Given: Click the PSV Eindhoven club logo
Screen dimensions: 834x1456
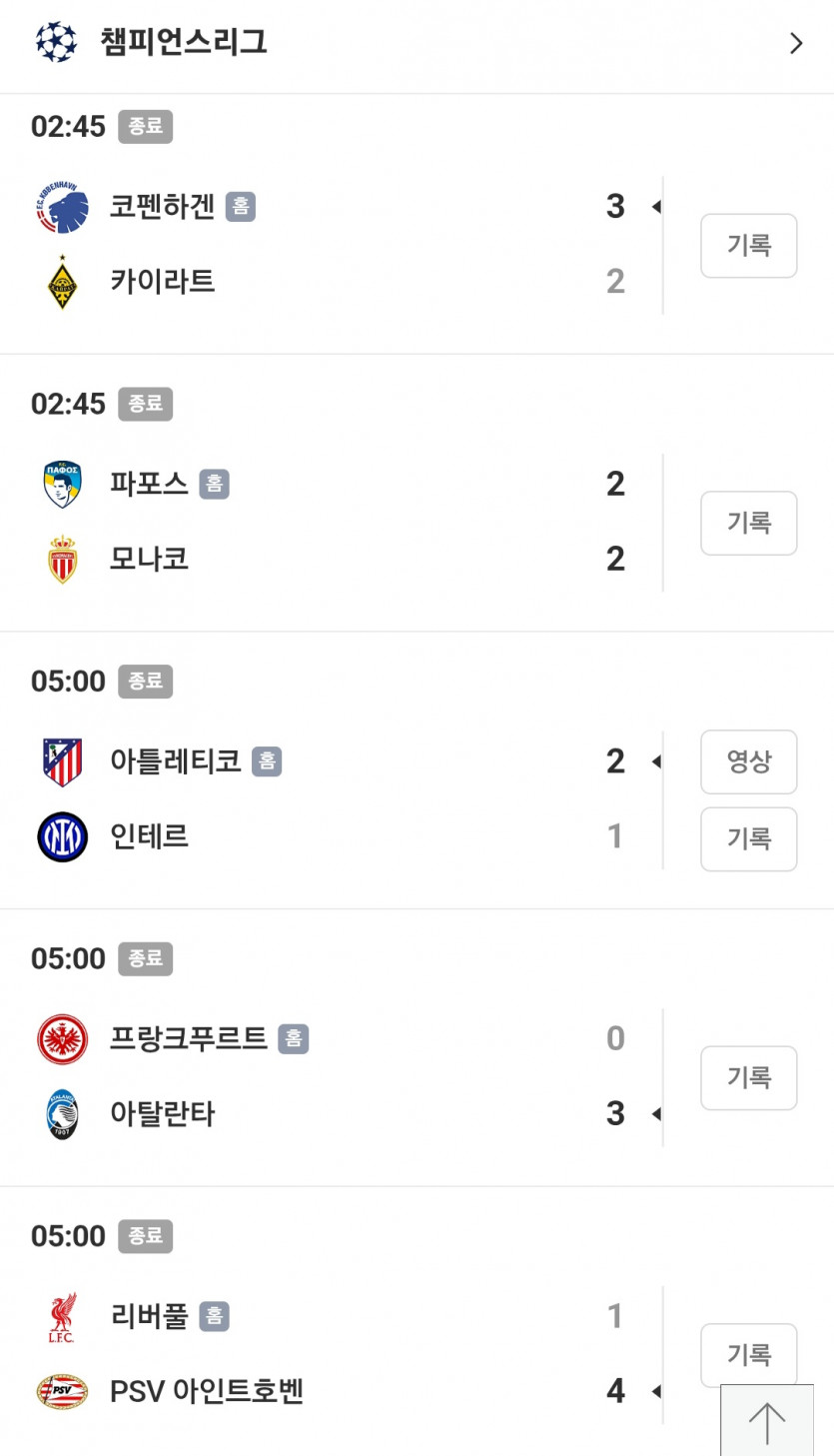Looking at the screenshot, I should click(x=61, y=1390).
